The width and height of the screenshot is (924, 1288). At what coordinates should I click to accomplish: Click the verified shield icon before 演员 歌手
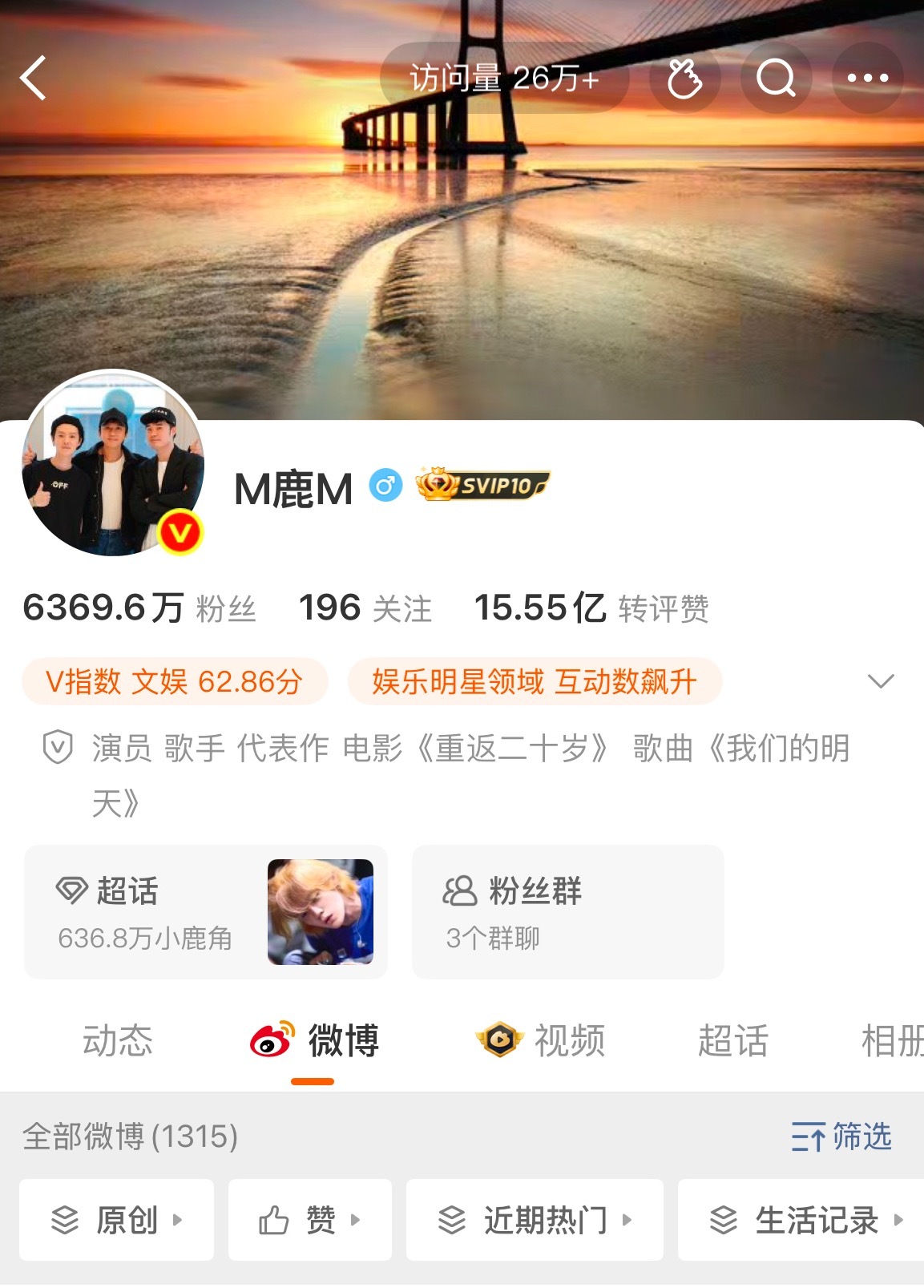58,750
